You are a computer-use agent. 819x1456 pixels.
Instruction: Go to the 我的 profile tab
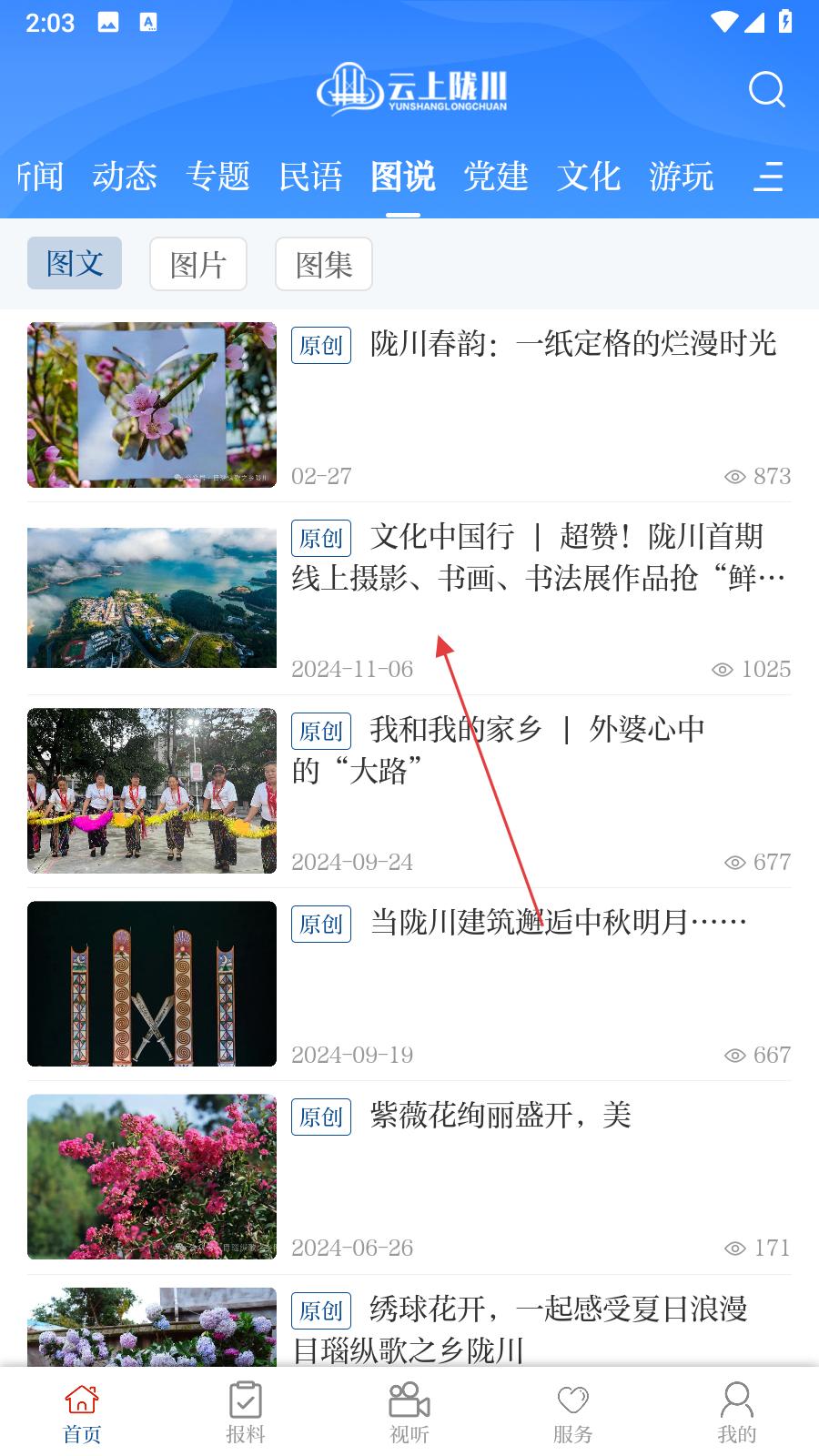pyautogui.click(x=737, y=1412)
